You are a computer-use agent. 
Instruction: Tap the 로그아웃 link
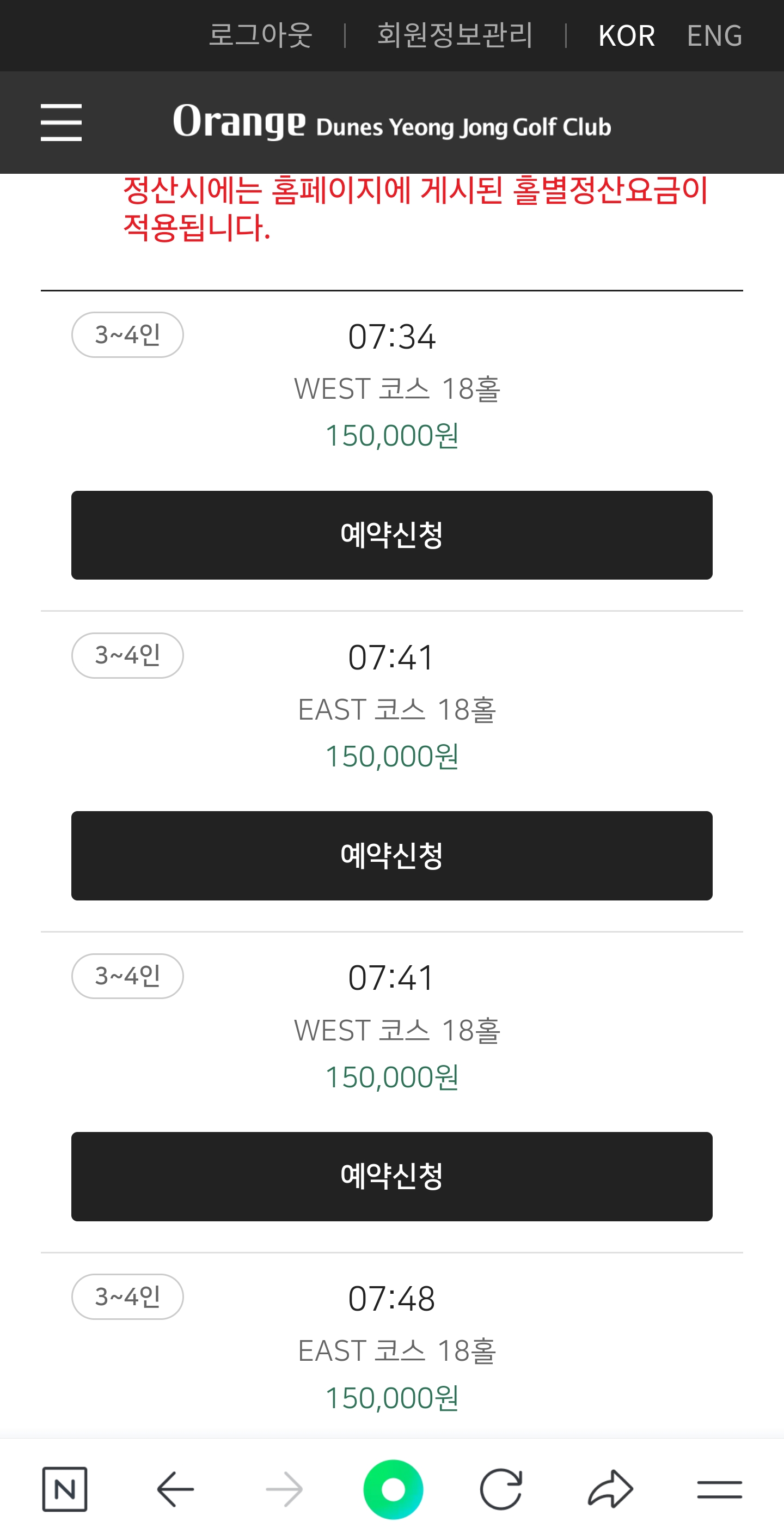tap(261, 35)
